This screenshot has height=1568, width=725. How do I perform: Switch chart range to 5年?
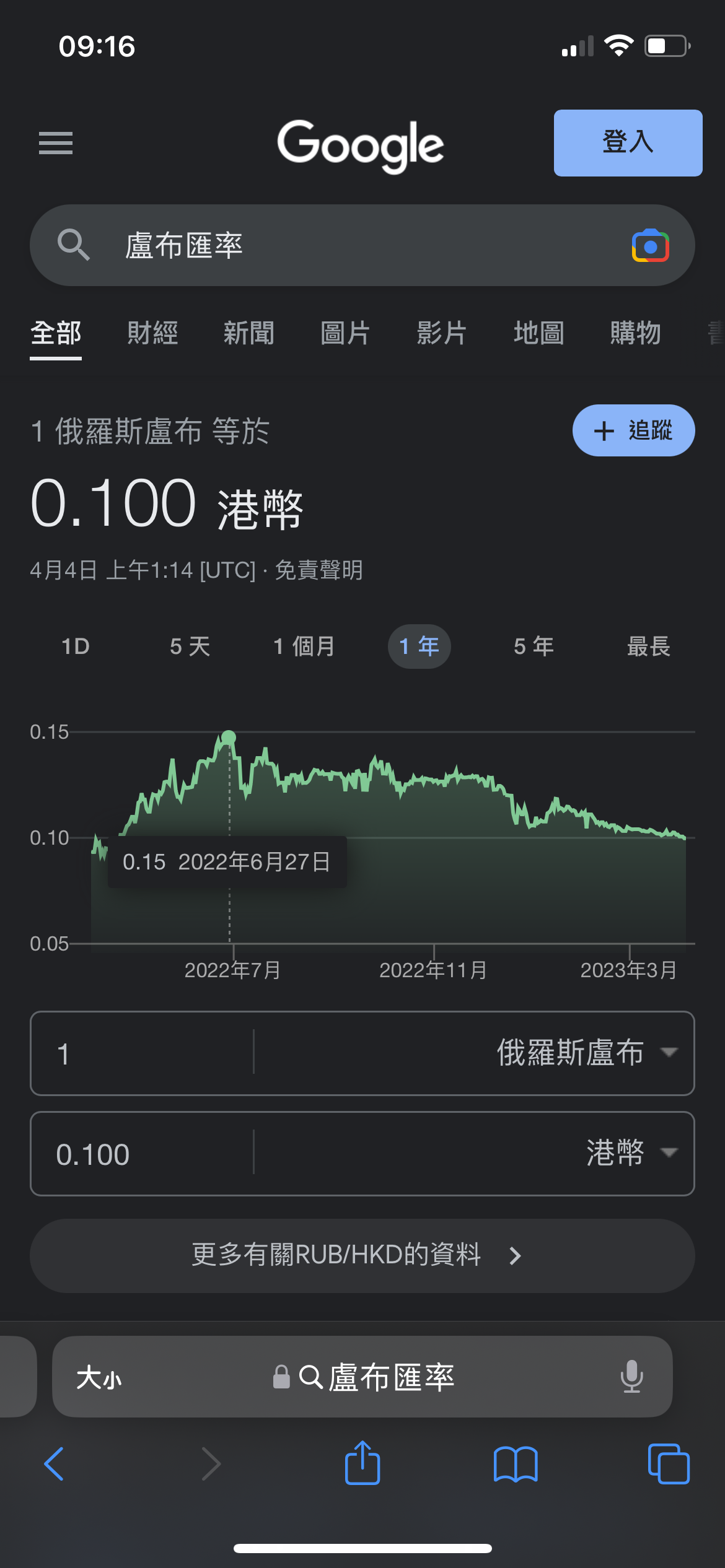coord(532,646)
